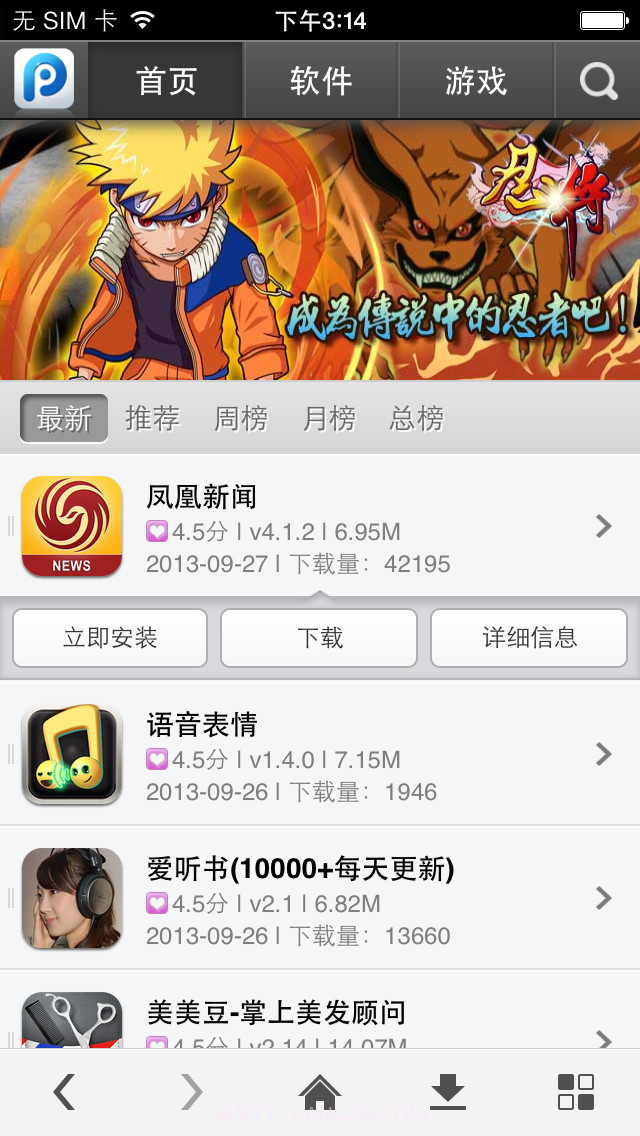View the 周榜 ranking
The height and width of the screenshot is (1136, 640).
pos(241,418)
